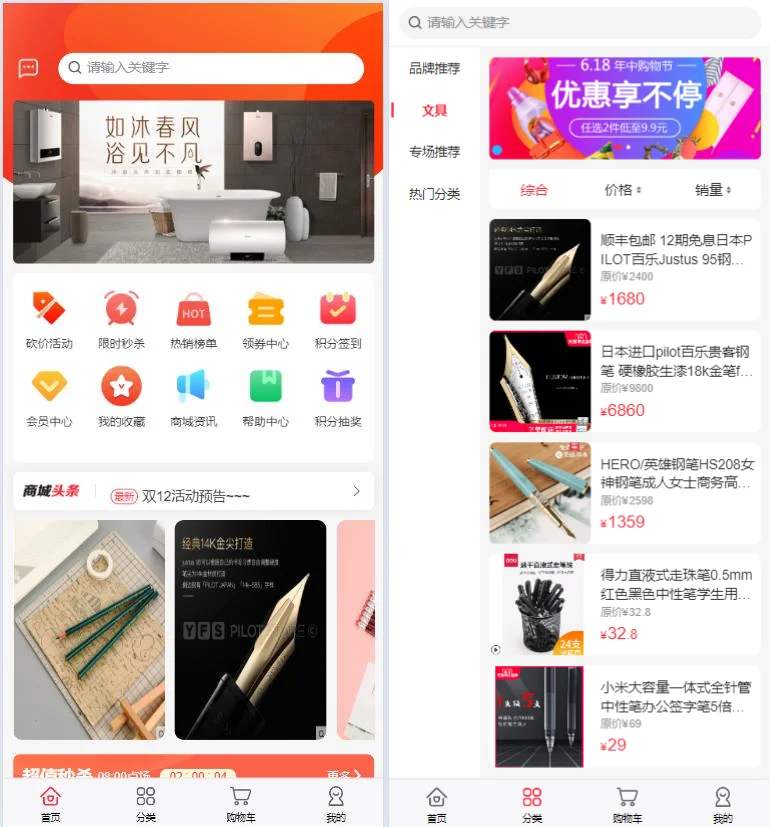Open the 得力直液式走珠笔 product card
770x827 pixels.
click(624, 605)
